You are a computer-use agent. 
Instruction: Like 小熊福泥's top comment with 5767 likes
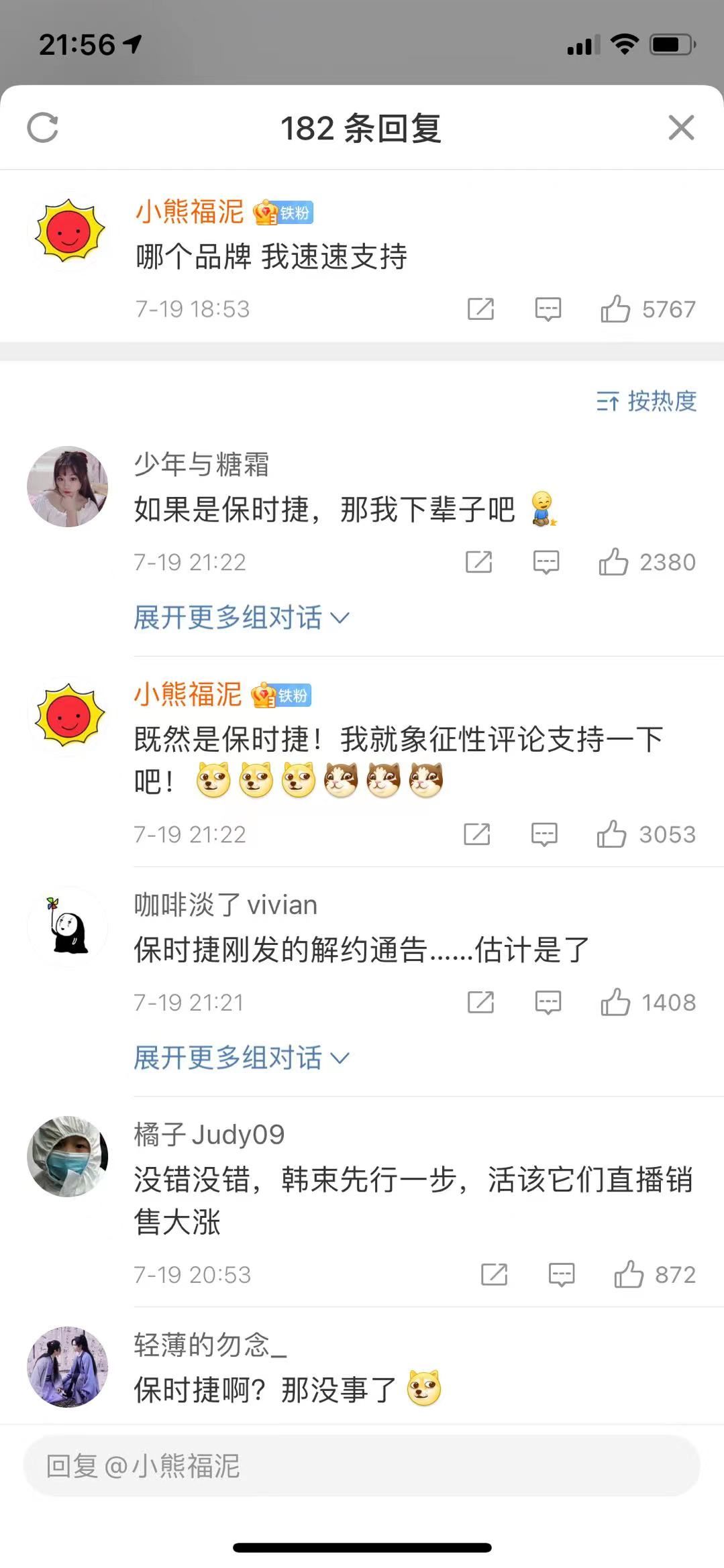click(x=615, y=309)
